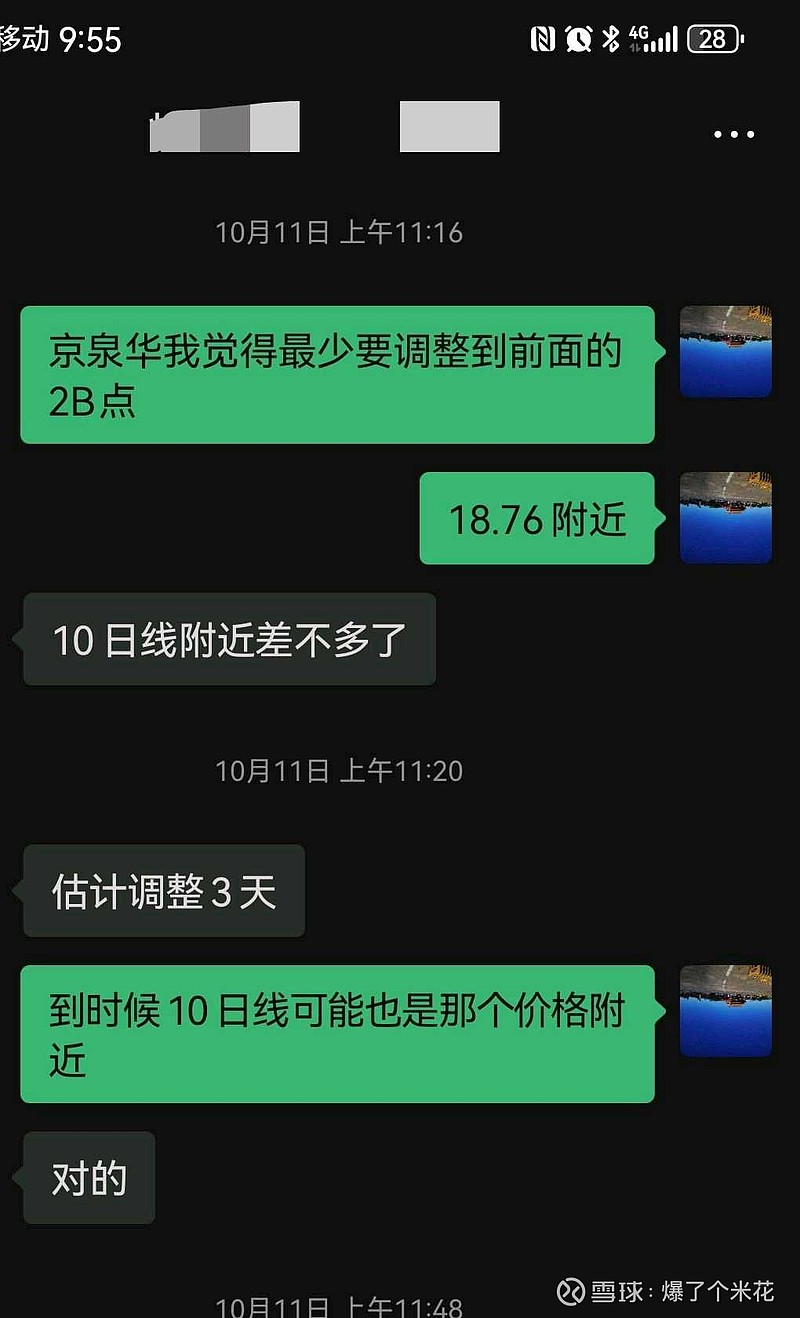Tap the 10月11日 上午11:16 timestamp
This screenshot has height=1318, width=800.
338,232
